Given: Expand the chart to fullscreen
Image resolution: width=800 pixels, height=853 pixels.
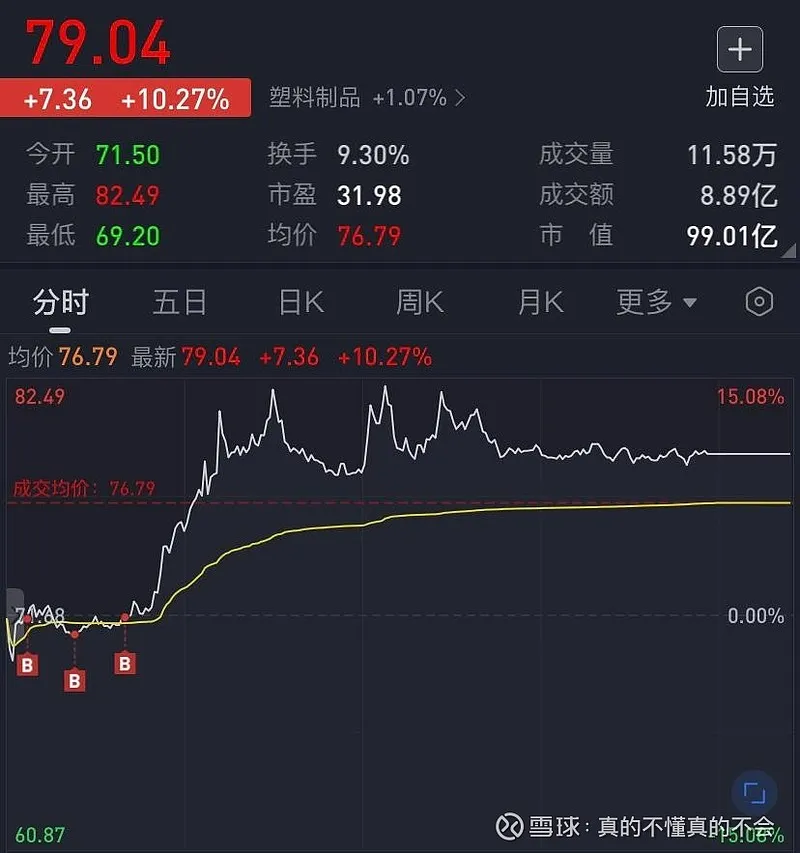Looking at the screenshot, I should 755,794.
